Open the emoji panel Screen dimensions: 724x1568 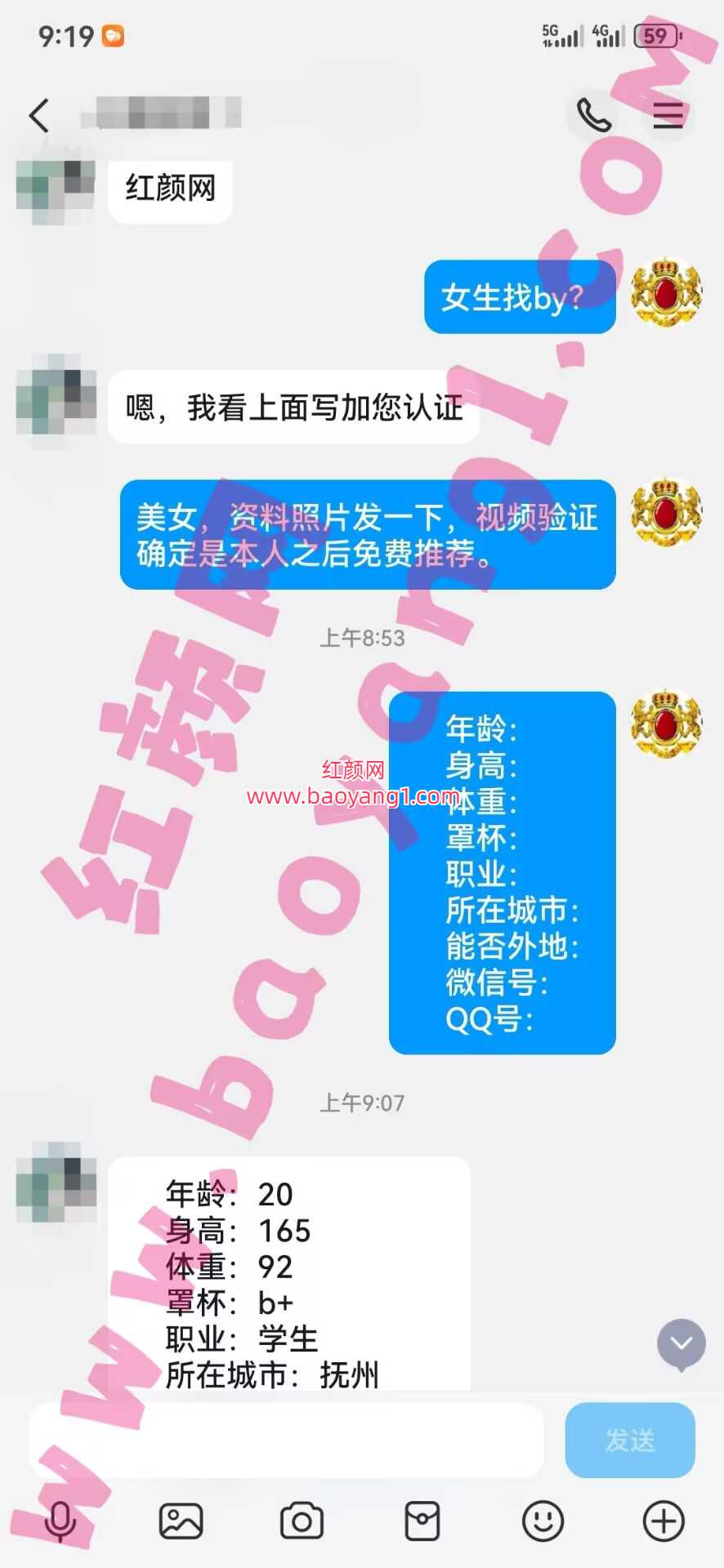point(543,1521)
